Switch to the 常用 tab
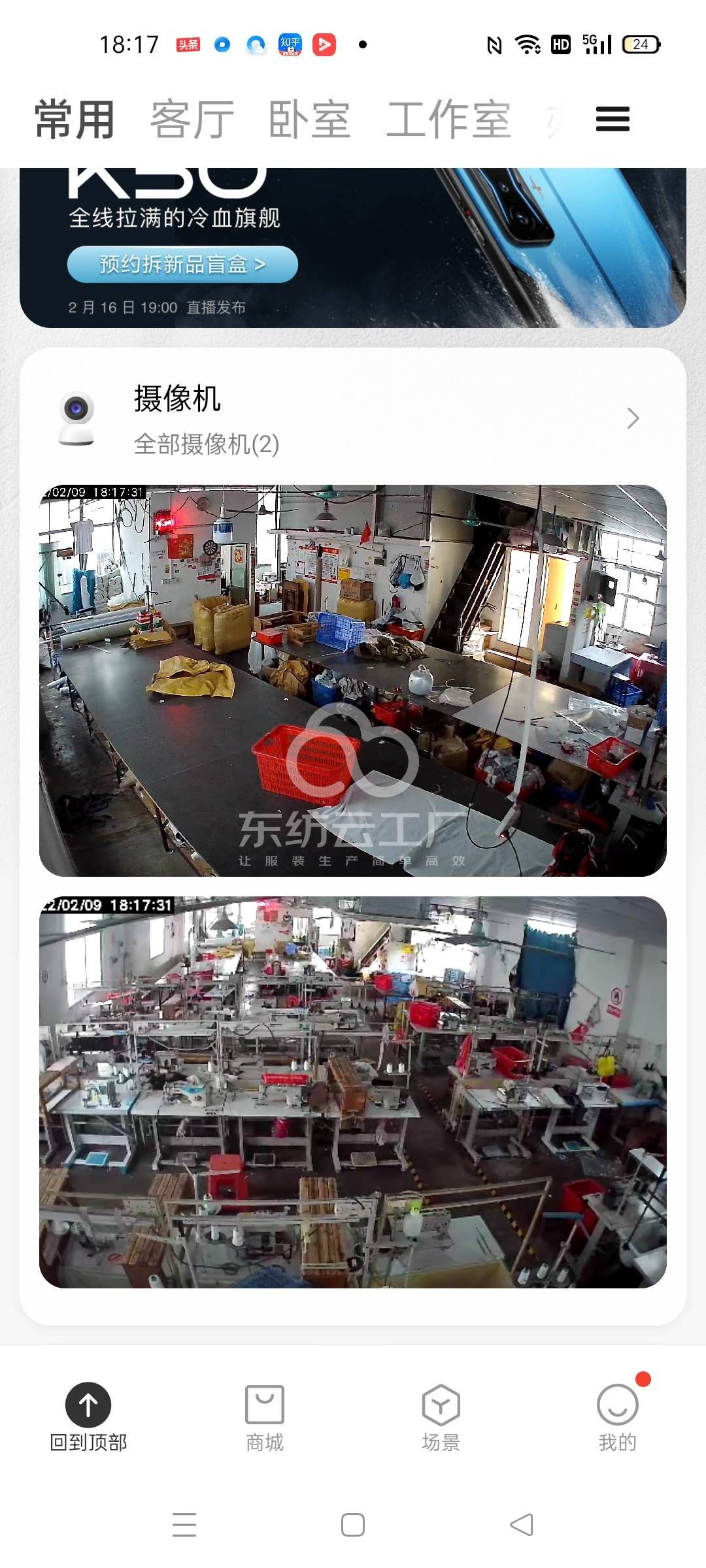The image size is (706, 1568). [75, 120]
